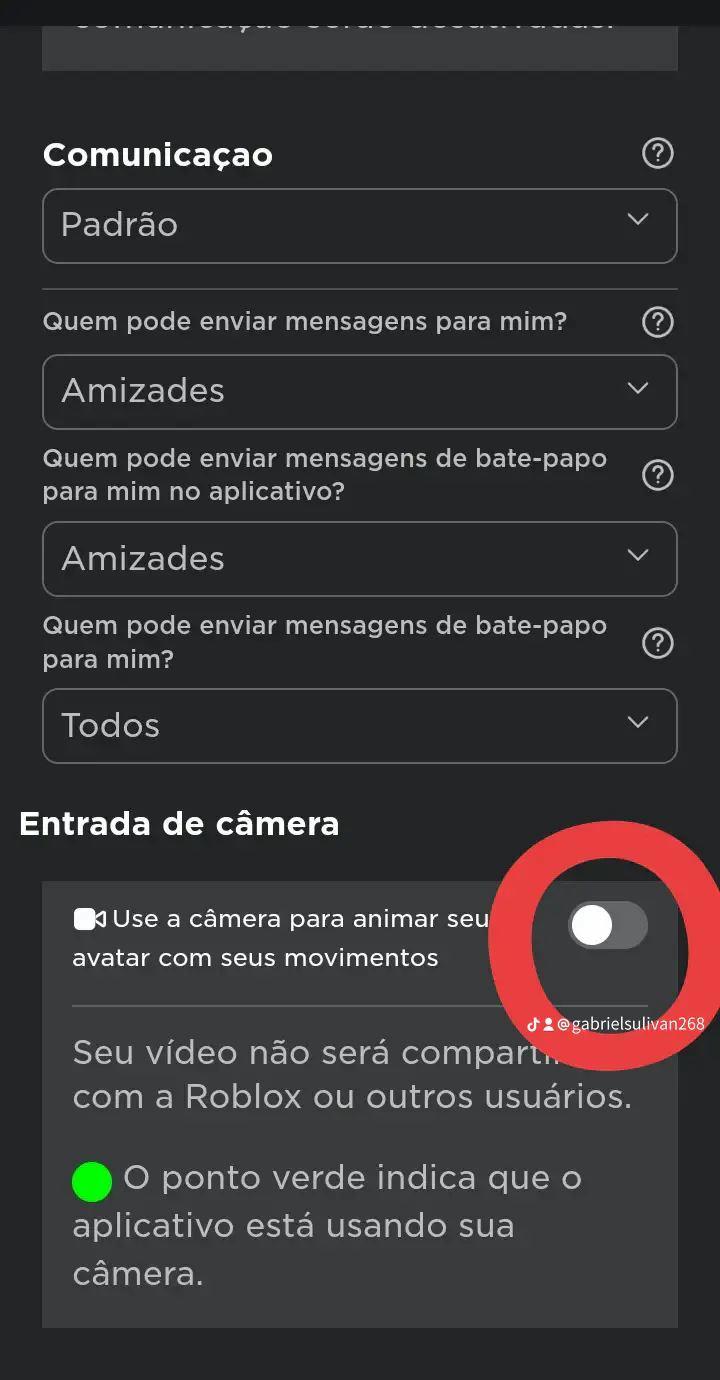Screen dimensions: 720x1380
Task: Expand dropdown under 'Quem pode enviar mensagens para mim?'
Action: (359, 392)
